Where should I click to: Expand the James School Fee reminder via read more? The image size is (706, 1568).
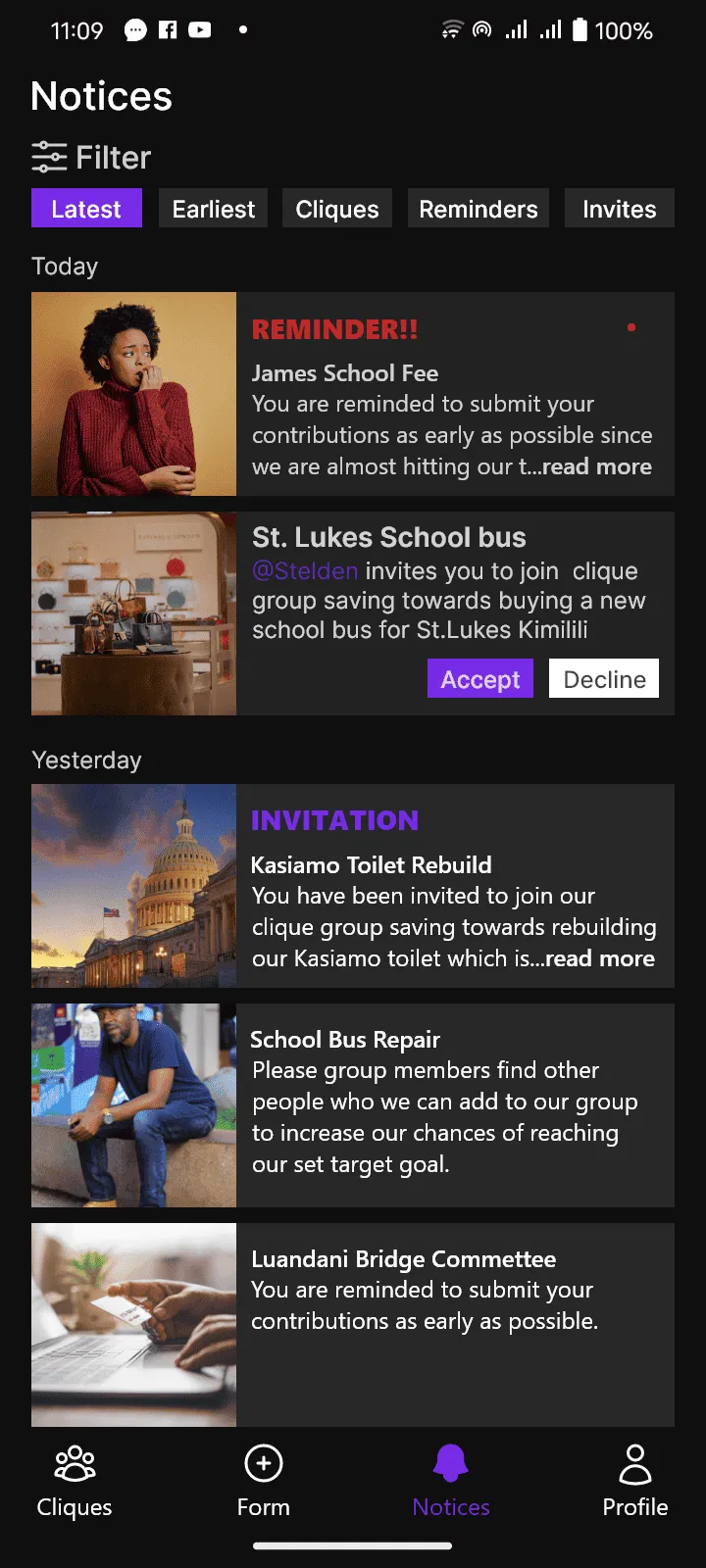[595, 466]
